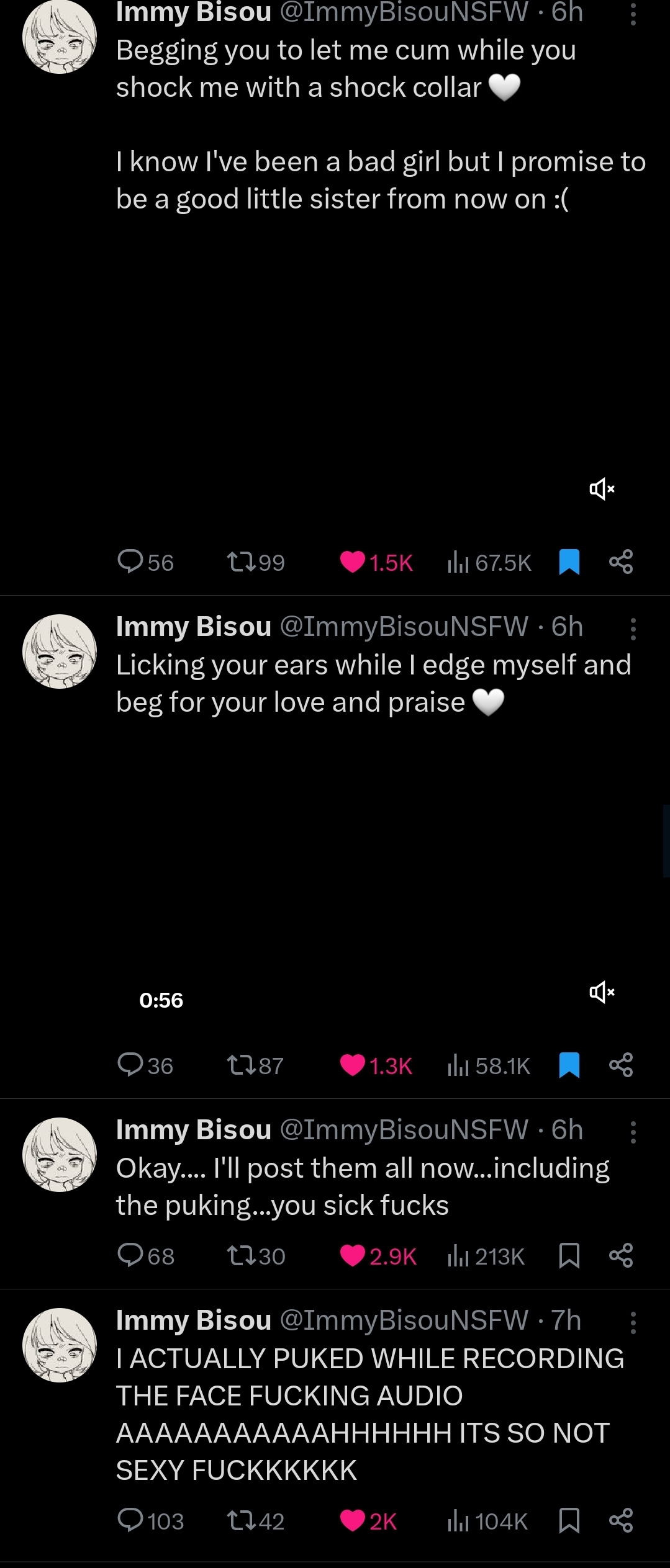Share the shock collar post
Screen dimensions: 670x1568
click(x=621, y=562)
